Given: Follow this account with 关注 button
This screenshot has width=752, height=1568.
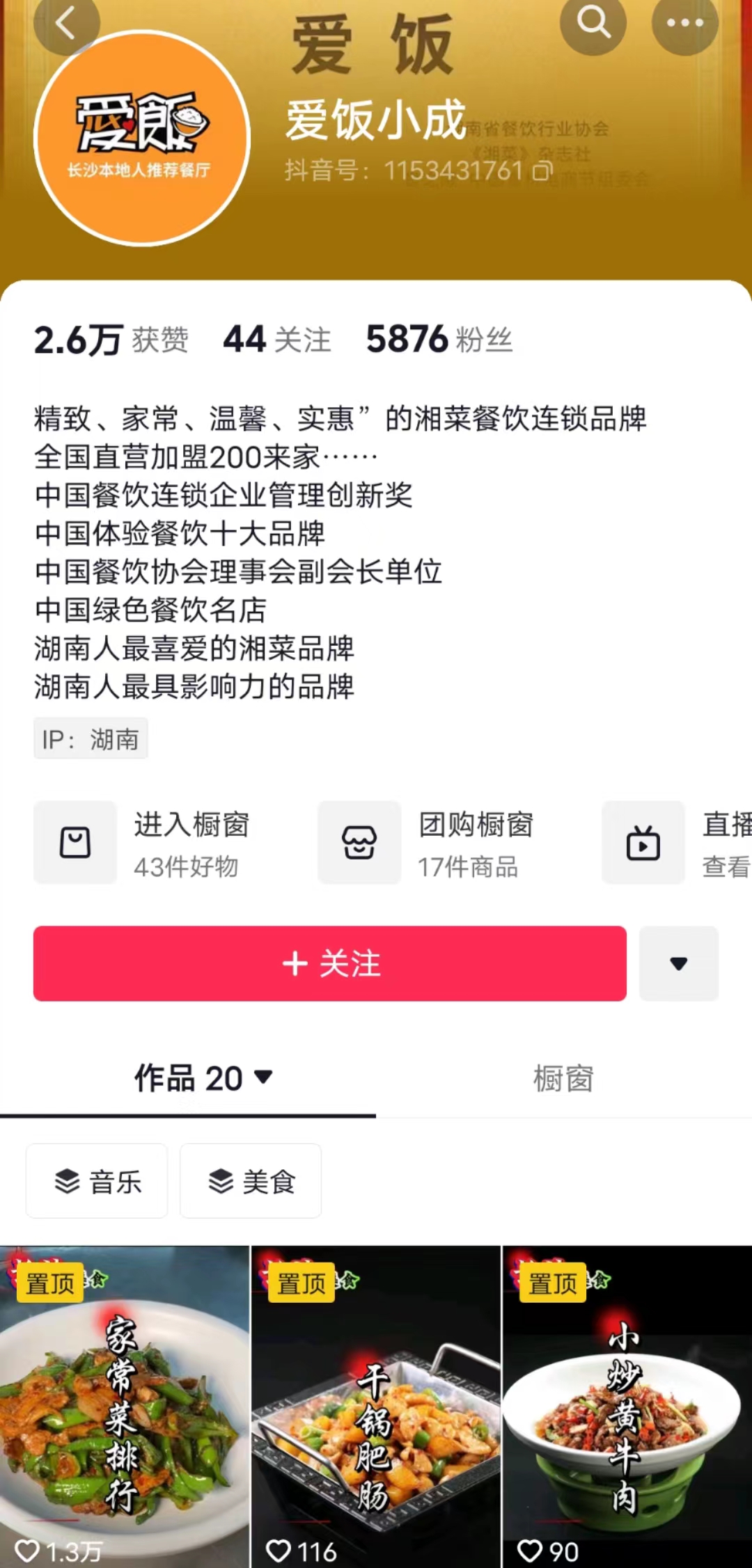Looking at the screenshot, I should point(330,964).
